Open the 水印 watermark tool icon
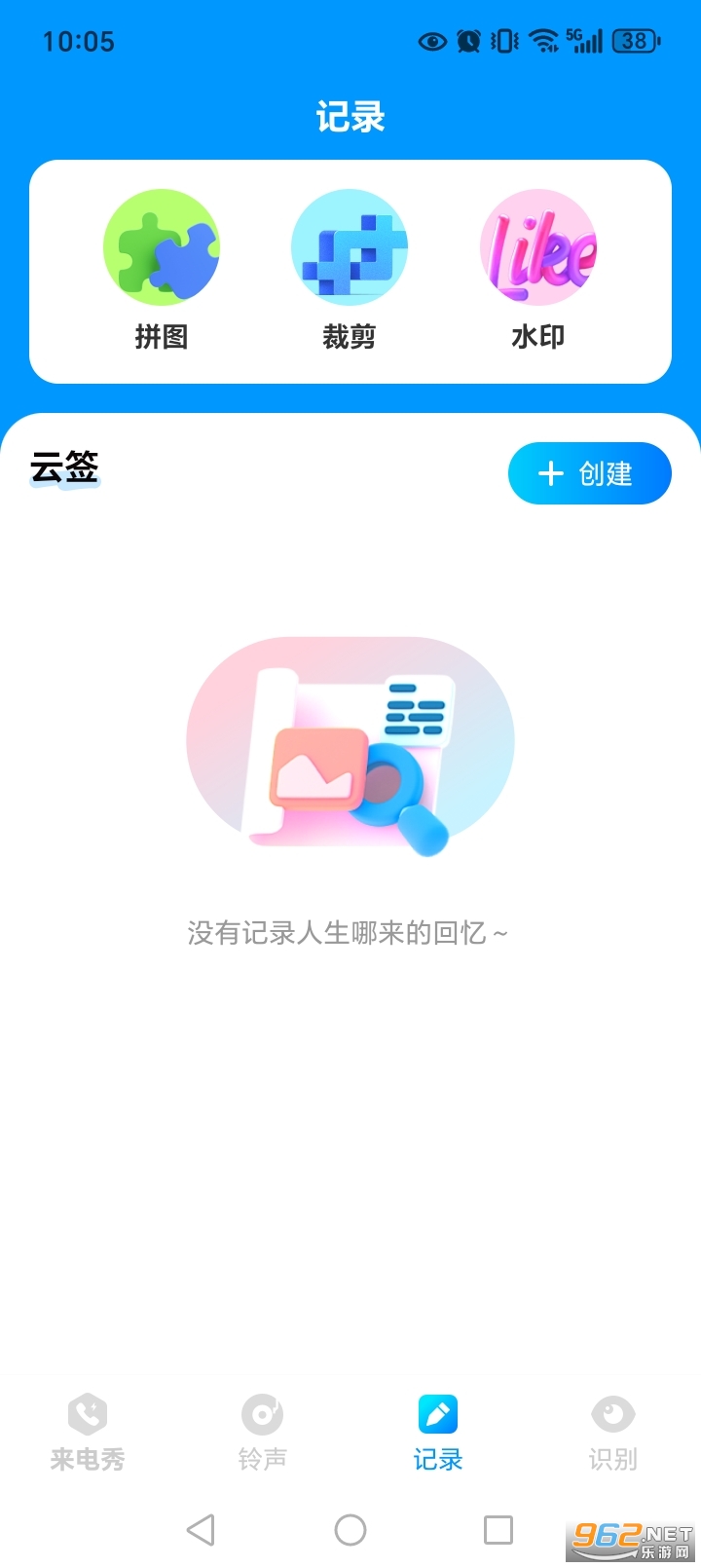The height and width of the screenshot is (1568, 701). (x=537, y=247)
